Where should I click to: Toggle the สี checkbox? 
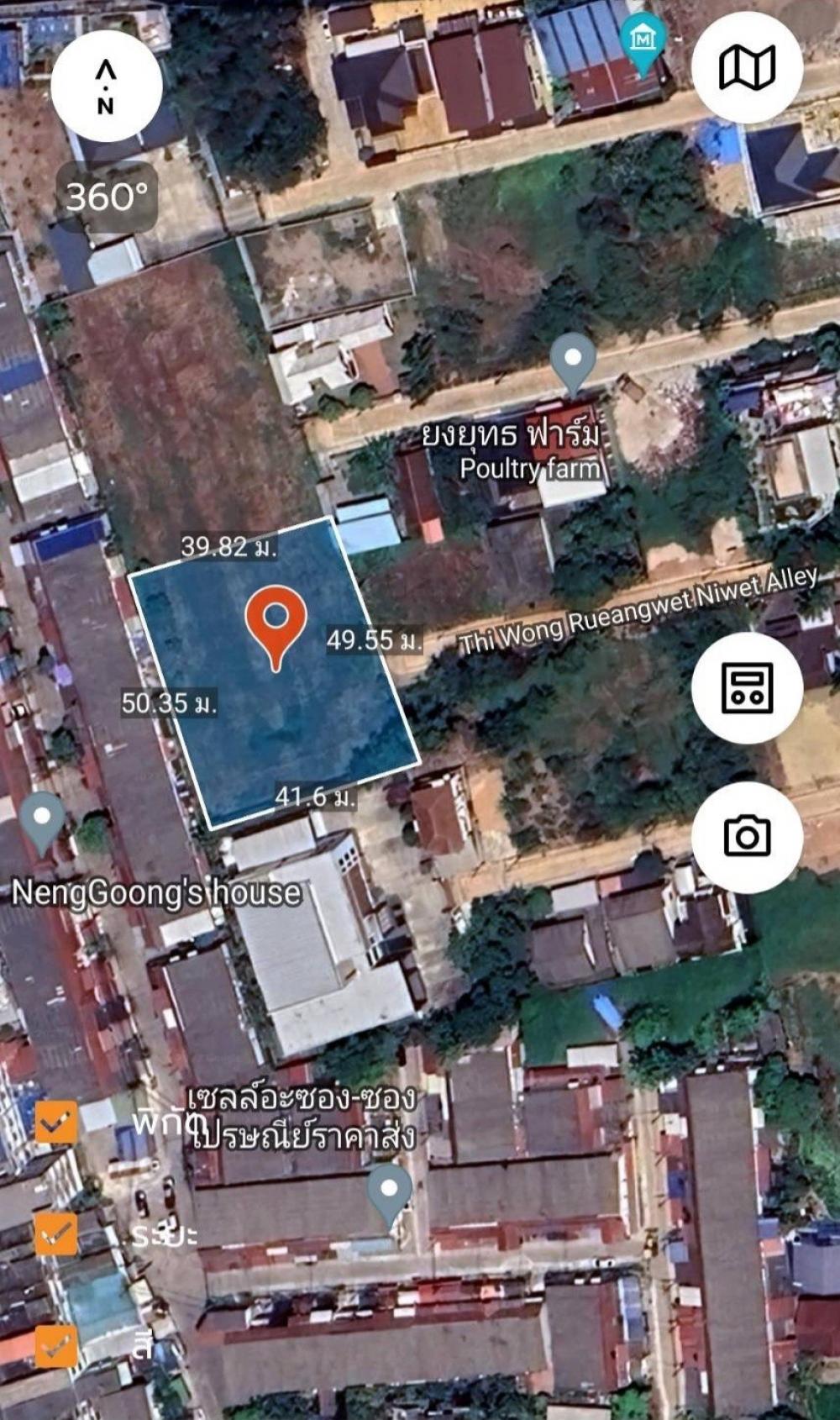[56, 1345]
